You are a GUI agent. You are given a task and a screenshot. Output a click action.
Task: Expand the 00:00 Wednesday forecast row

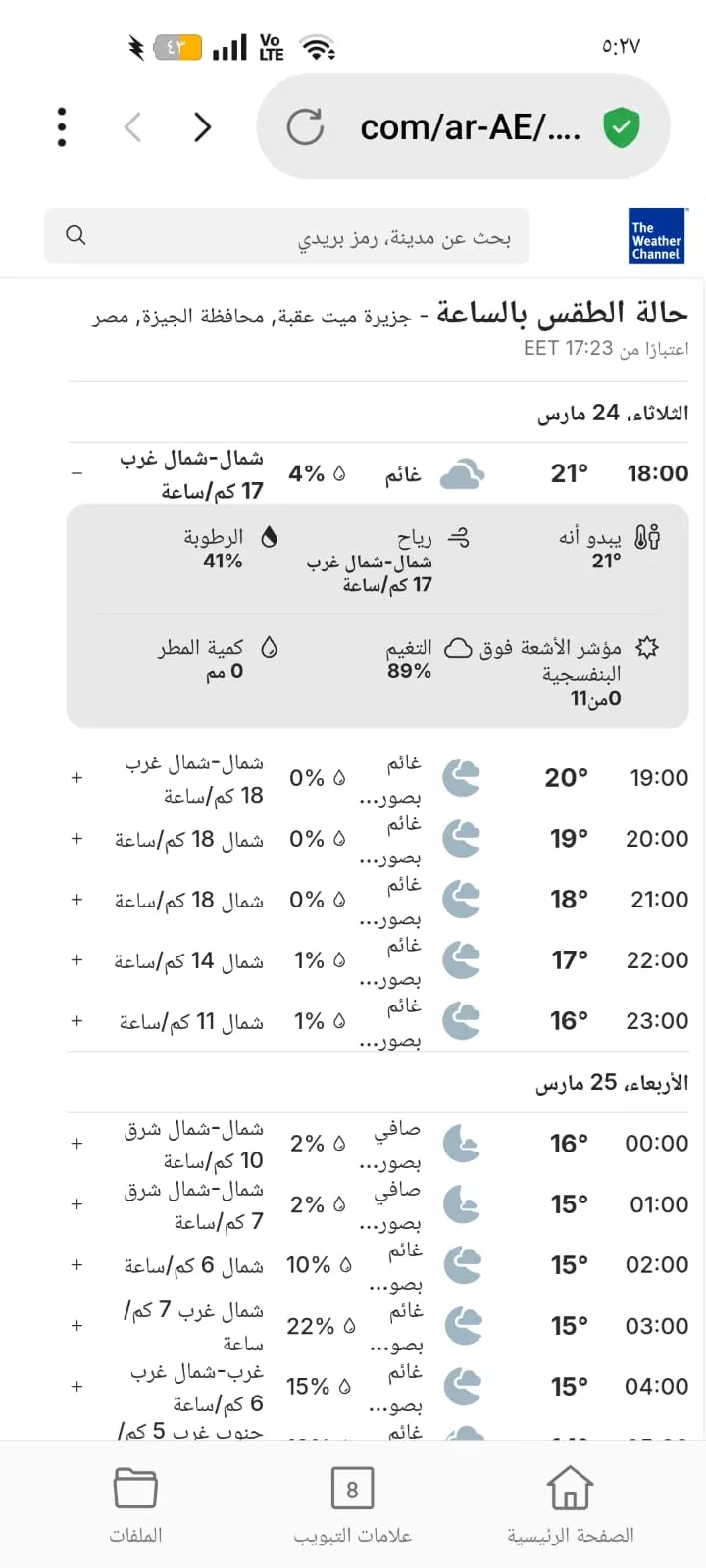(76, 1144)
